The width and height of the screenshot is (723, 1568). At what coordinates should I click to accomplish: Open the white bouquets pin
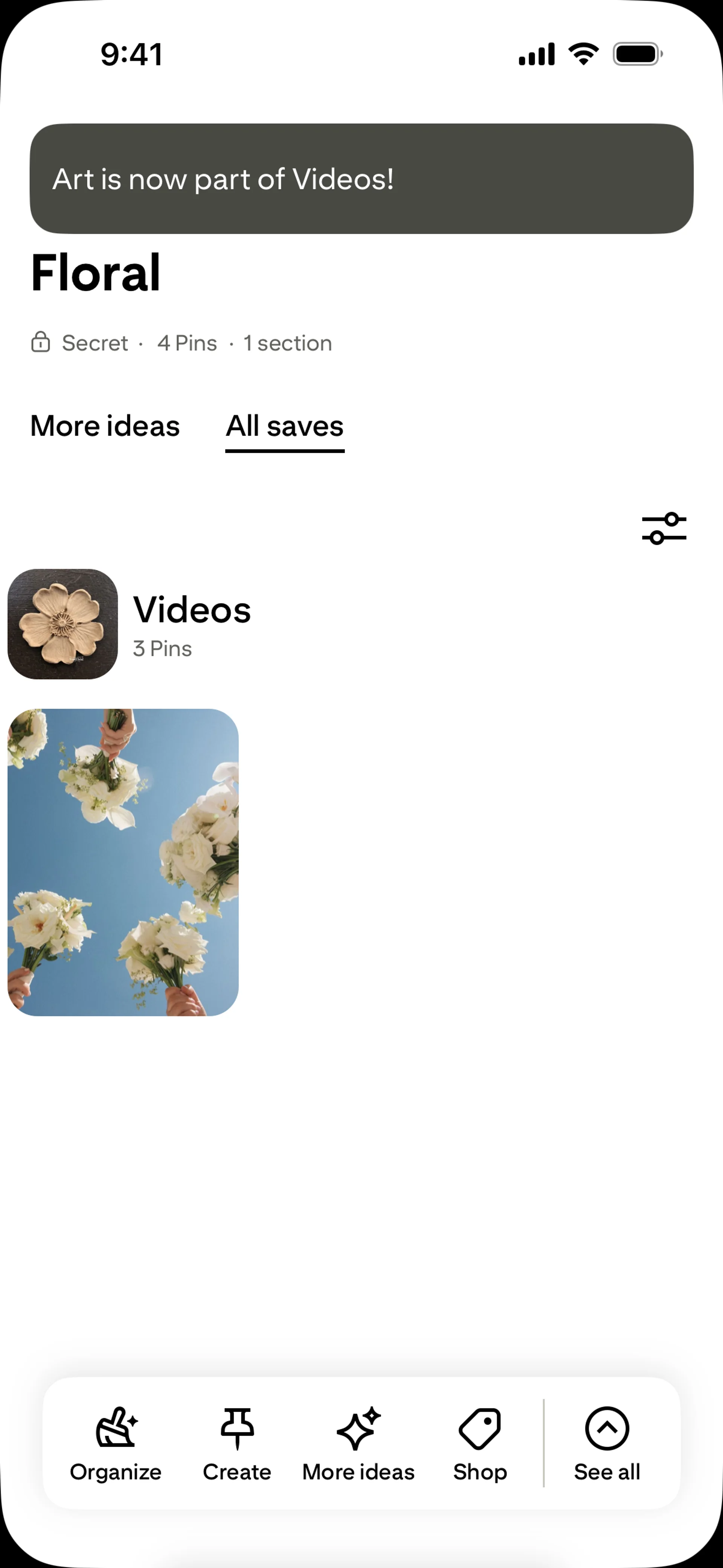pos(123,862)
